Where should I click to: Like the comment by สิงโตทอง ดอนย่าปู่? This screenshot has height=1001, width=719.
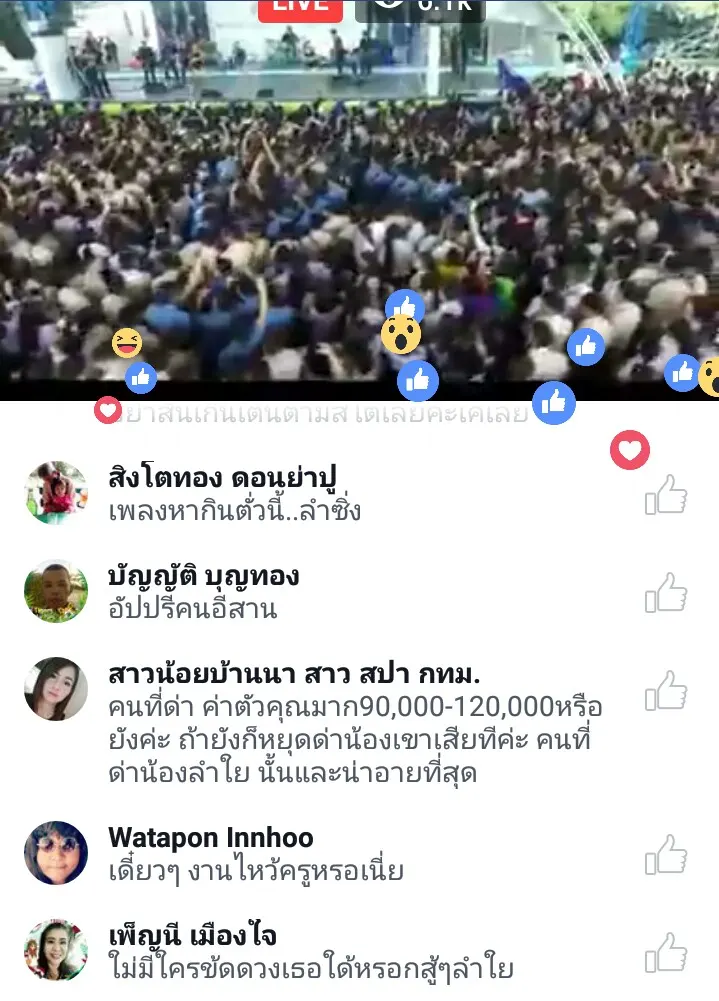[x=666, y=496]
